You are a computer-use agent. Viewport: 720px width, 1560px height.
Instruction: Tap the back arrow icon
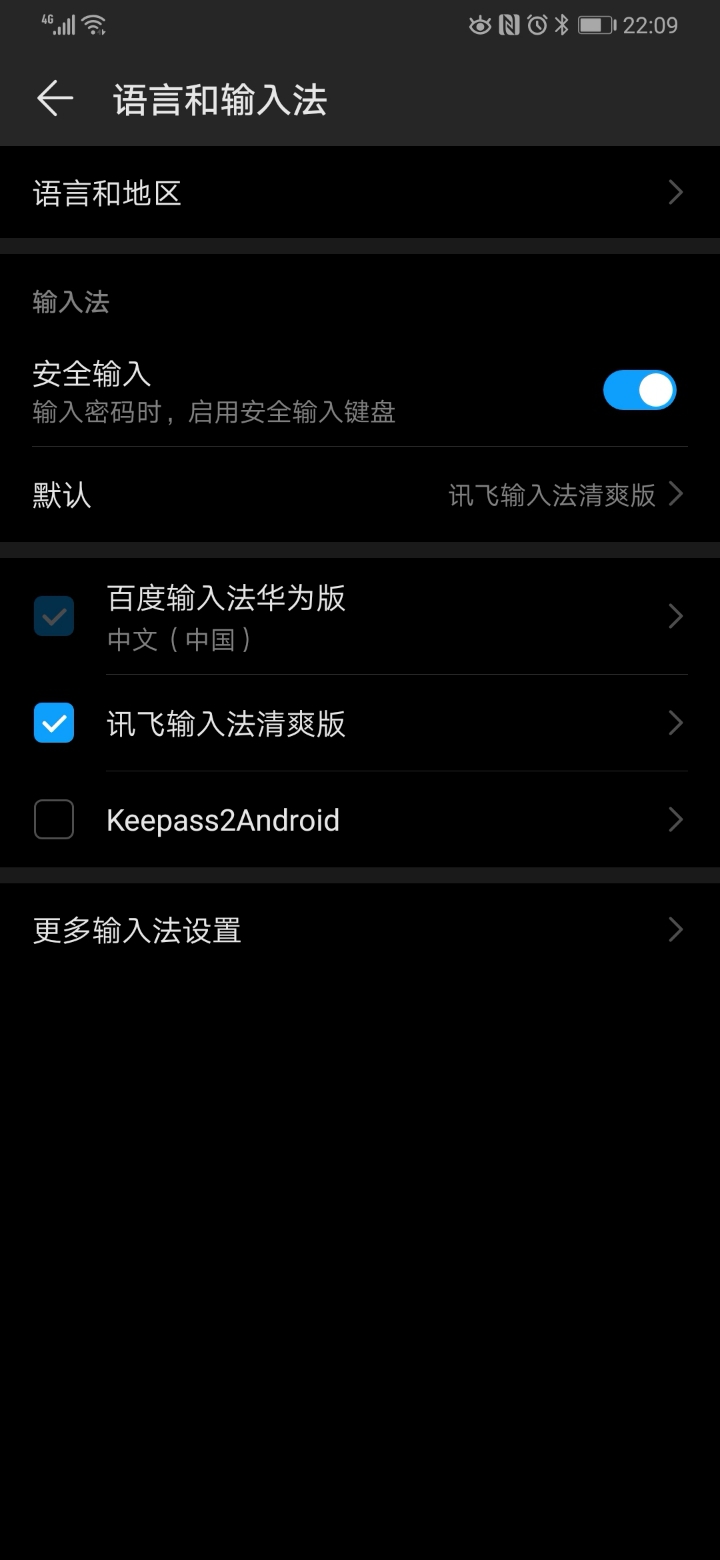55,97
